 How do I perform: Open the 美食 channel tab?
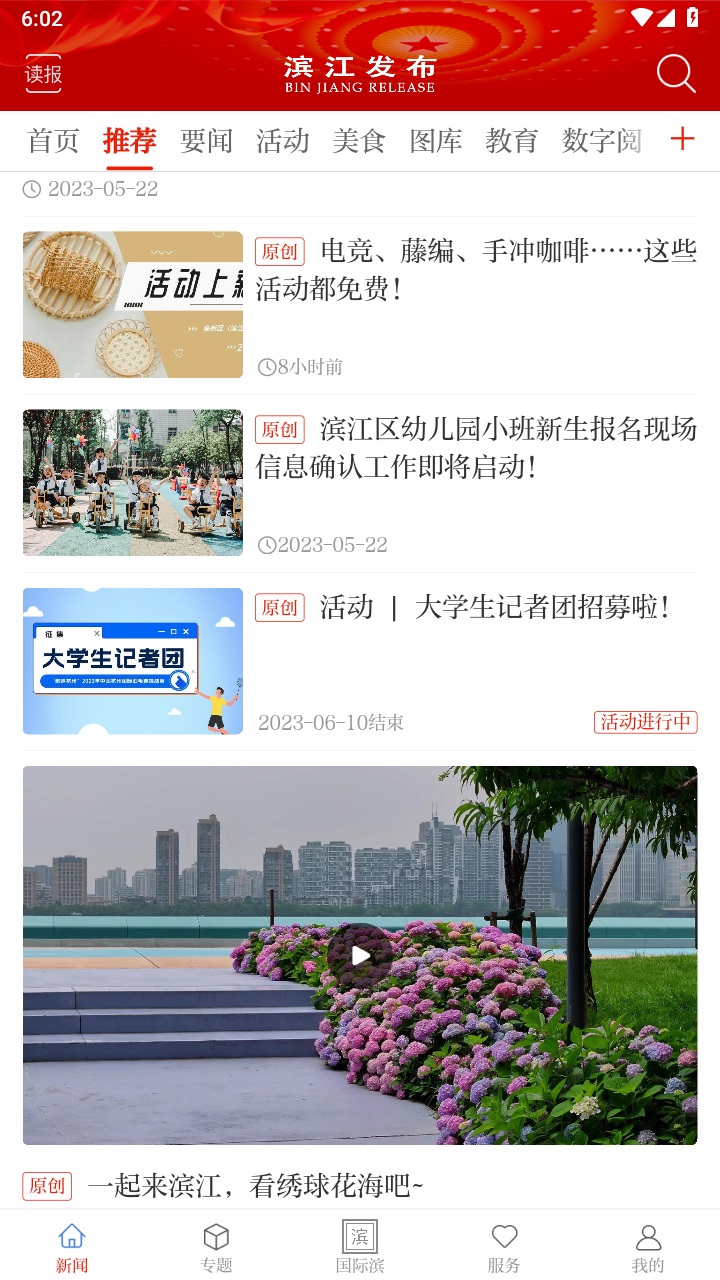click(359, 141)
